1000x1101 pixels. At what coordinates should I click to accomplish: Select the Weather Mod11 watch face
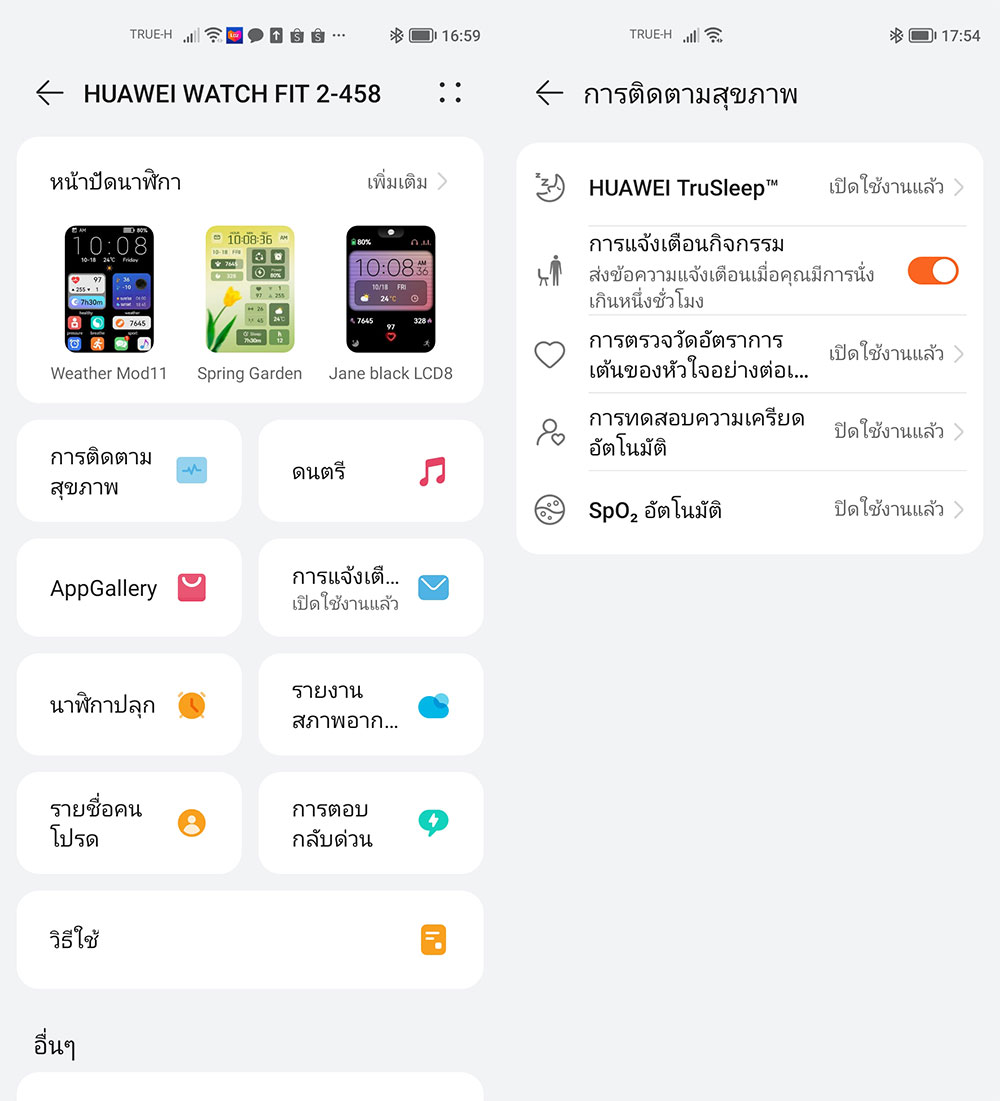tap(109, 290)
